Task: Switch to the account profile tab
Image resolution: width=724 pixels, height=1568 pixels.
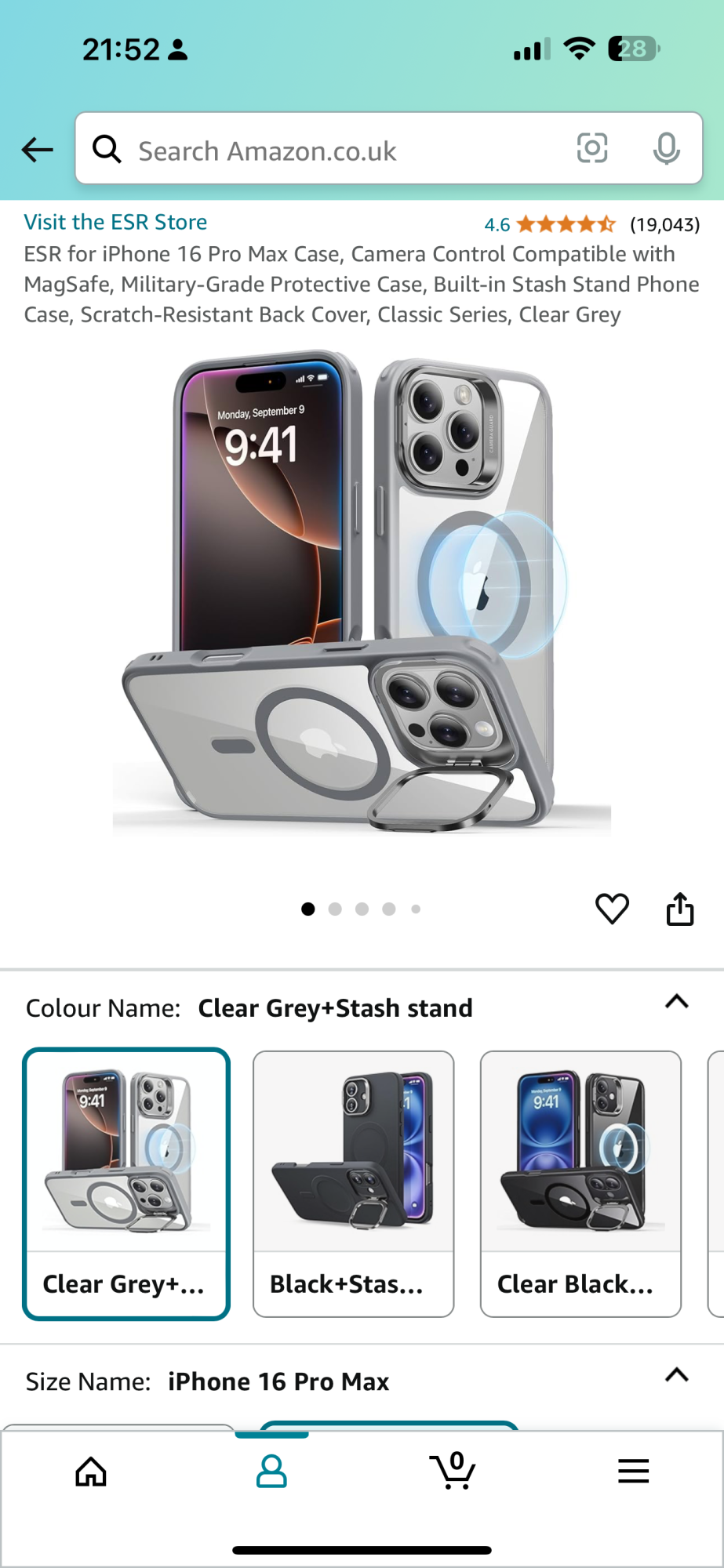Action: pyautogui.click(x=271, y=1472)
